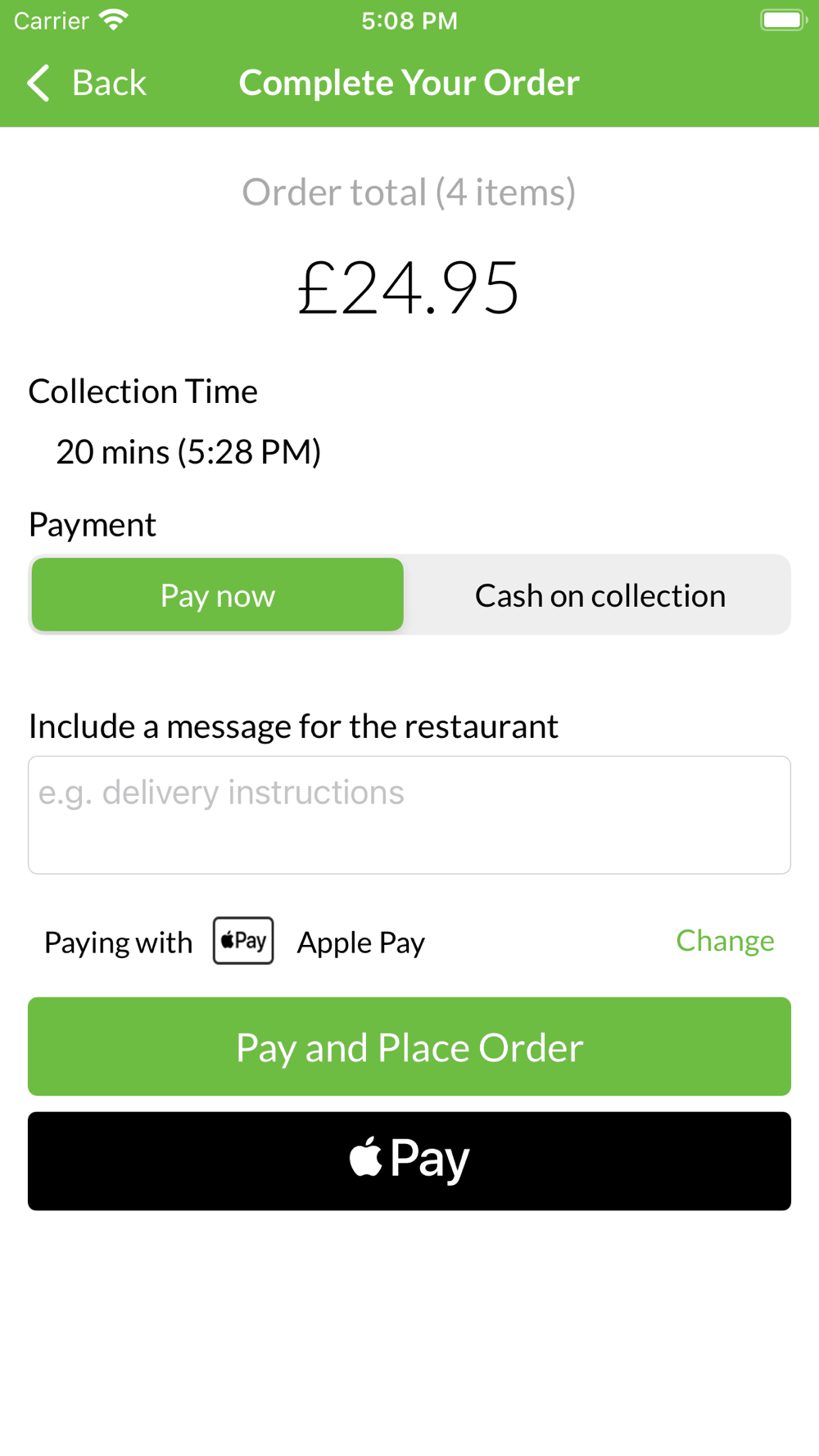Tap the restaurant message text field
This screenshot has height=1456, width=819.
pos(409,815)
